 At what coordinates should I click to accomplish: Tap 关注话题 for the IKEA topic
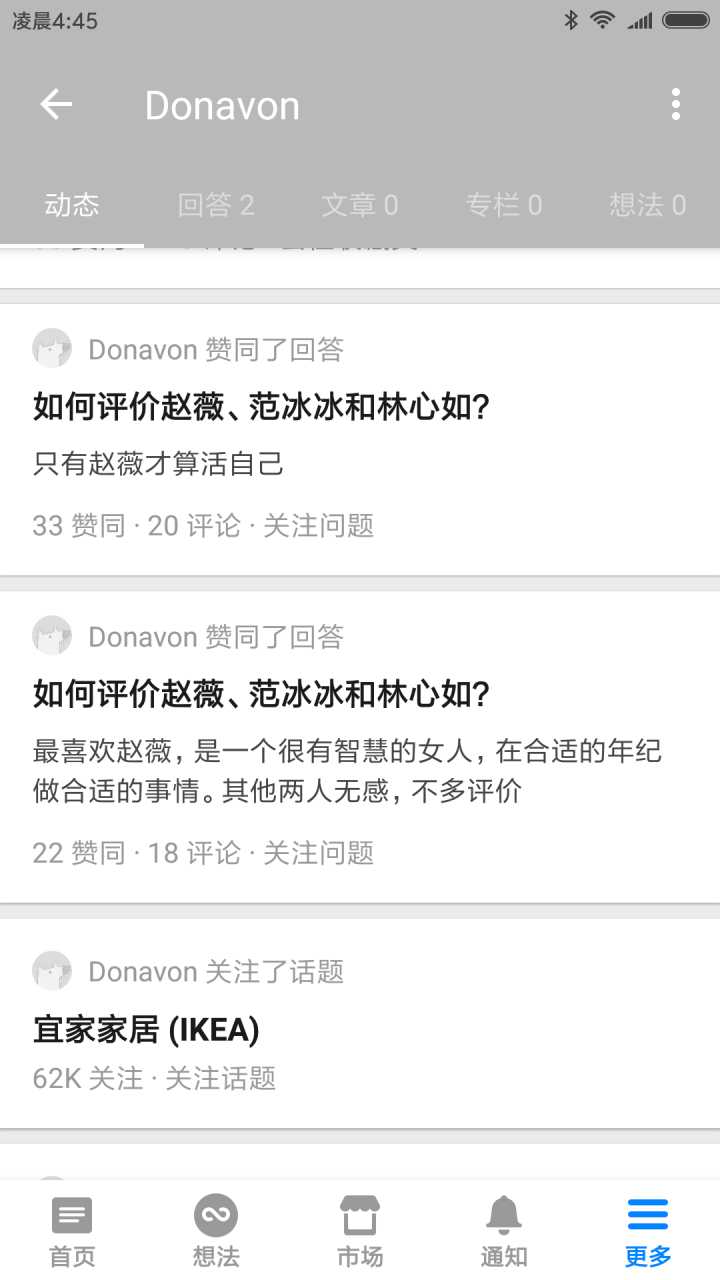pyautogui.click(x=220, y=1078)
